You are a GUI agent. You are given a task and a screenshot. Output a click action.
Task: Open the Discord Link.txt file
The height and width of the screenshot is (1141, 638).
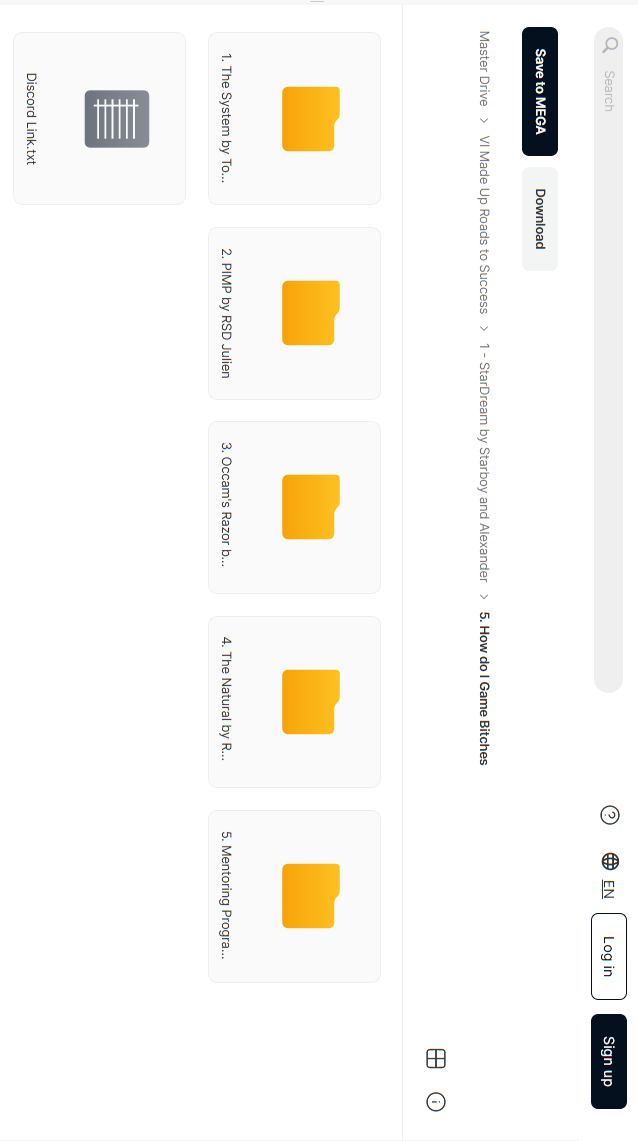point(99,118)
